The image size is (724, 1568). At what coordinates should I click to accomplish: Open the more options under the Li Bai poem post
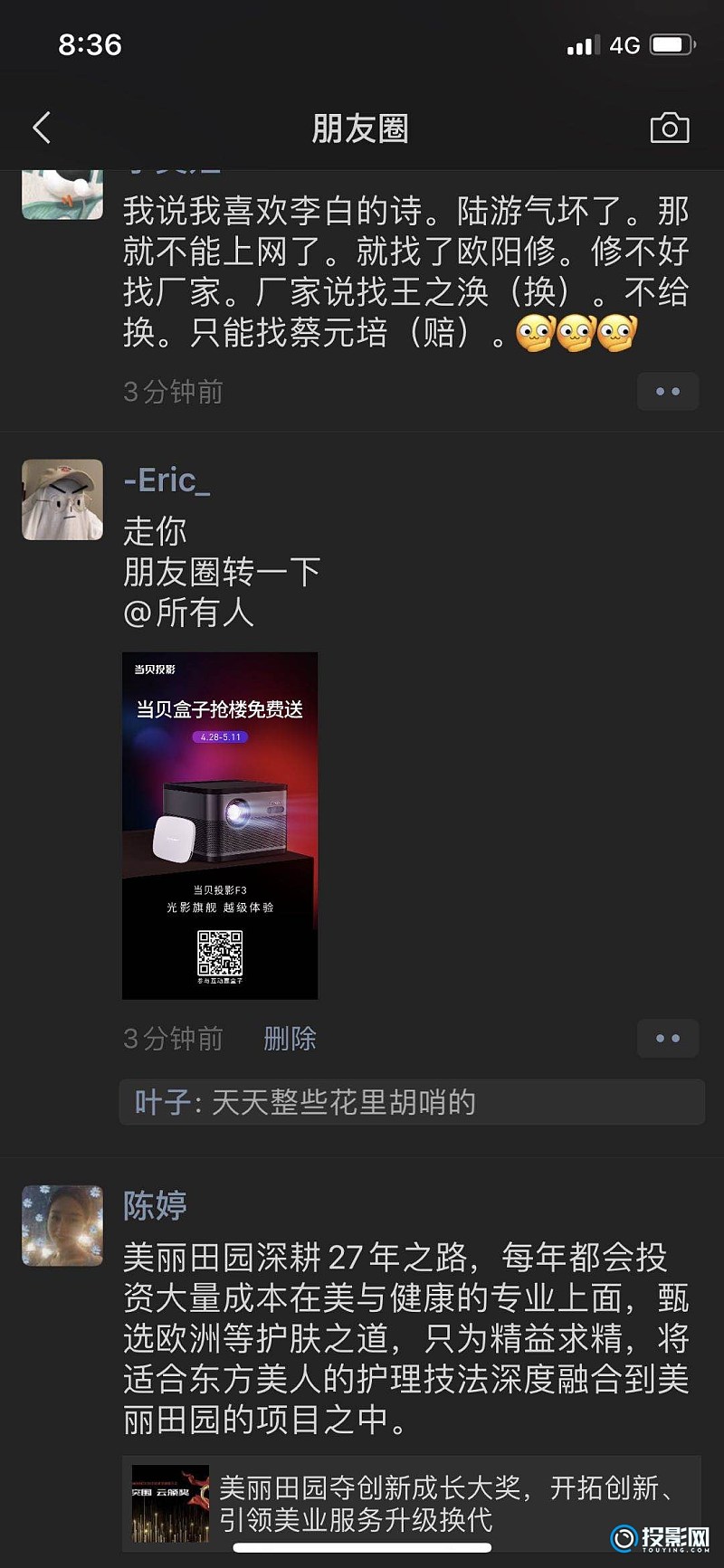click(x=668, y=392)
